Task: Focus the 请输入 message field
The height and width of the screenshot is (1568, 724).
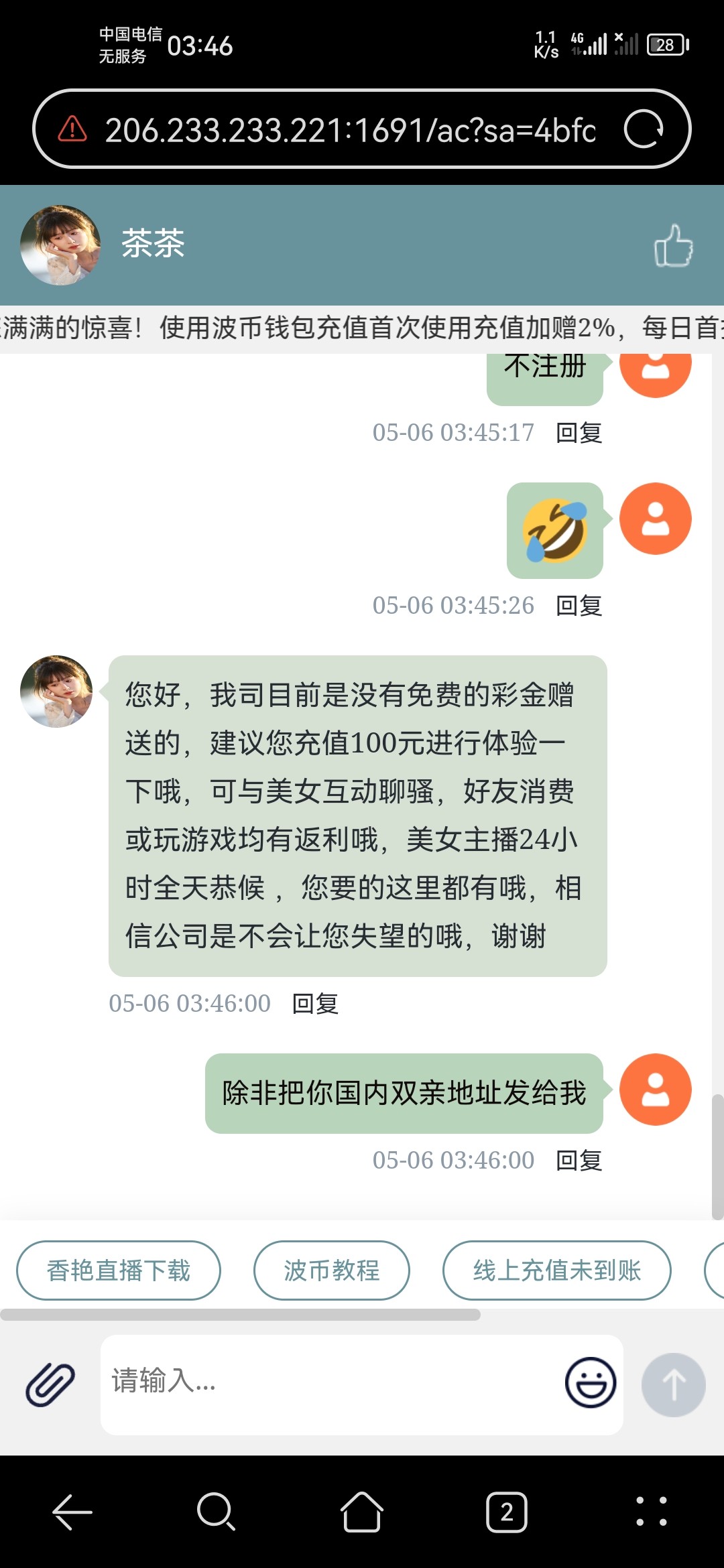Action: tap(328, 1382)
